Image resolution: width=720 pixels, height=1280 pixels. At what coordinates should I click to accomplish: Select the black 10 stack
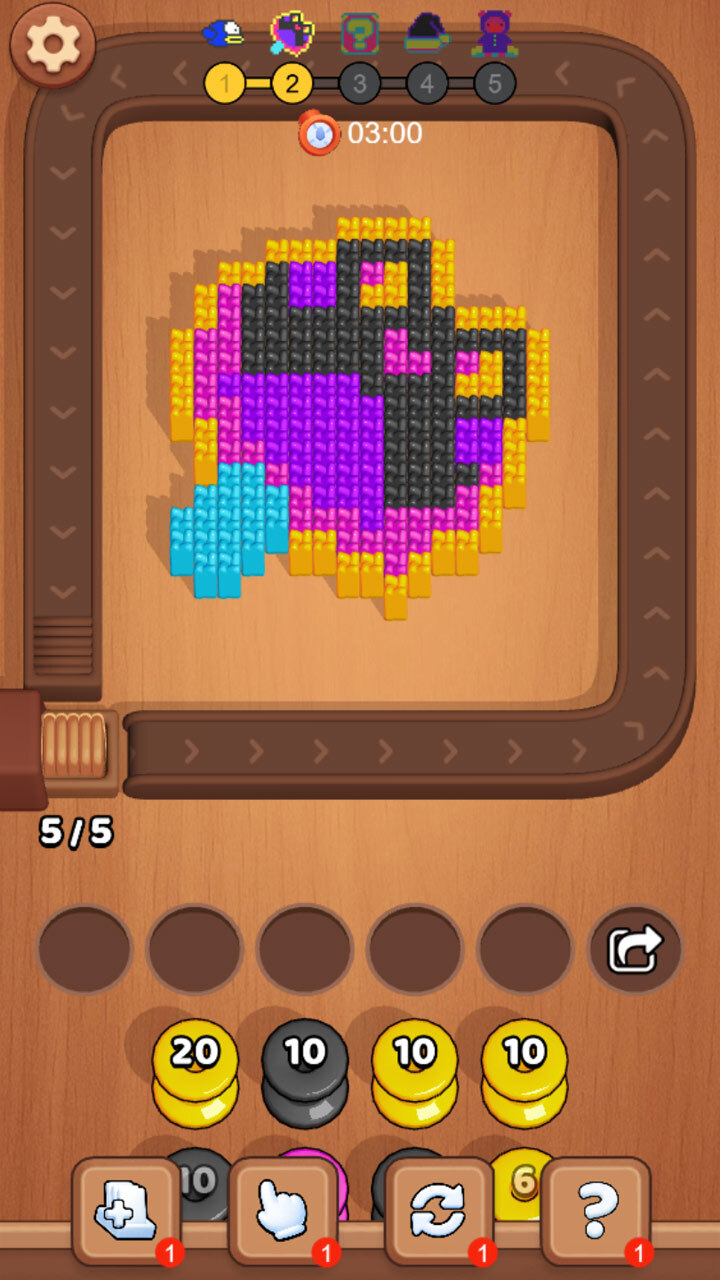tap(305, 1072)
